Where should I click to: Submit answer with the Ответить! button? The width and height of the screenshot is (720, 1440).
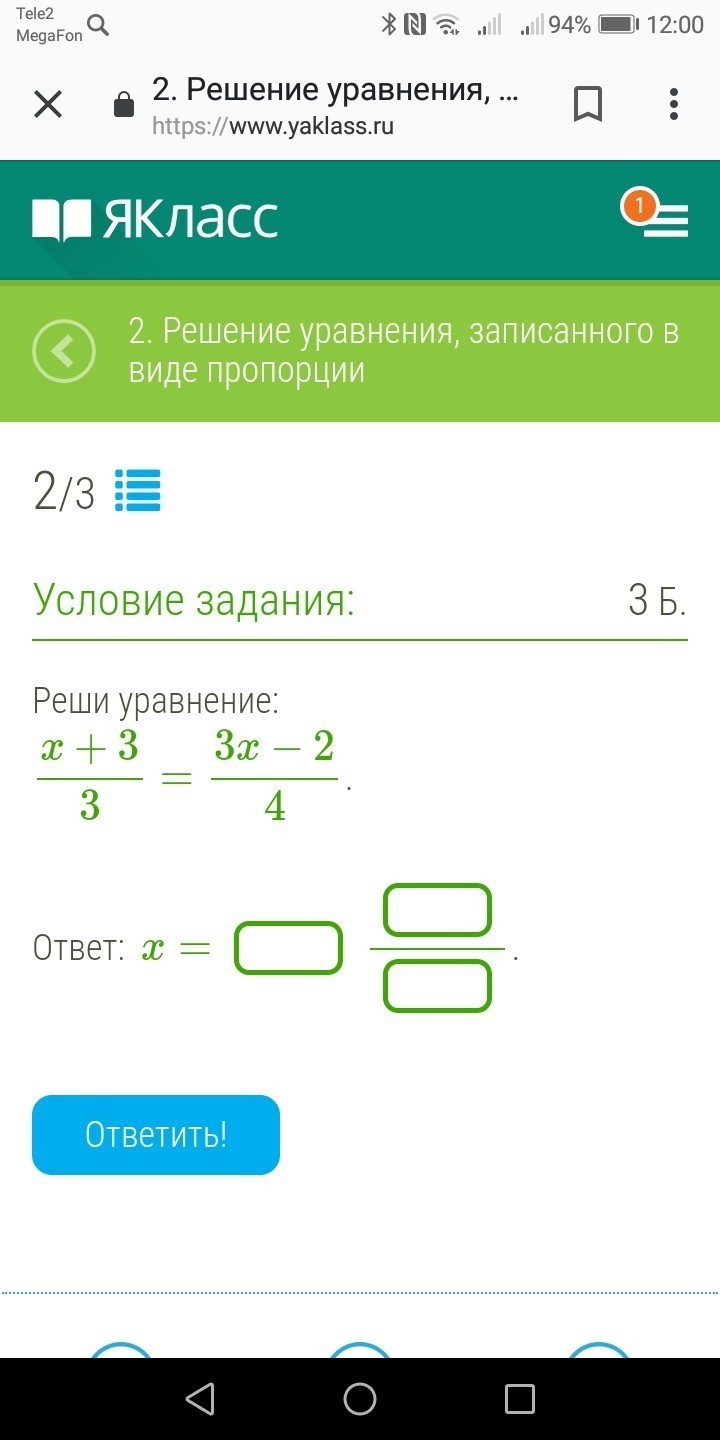[156, 1135]
